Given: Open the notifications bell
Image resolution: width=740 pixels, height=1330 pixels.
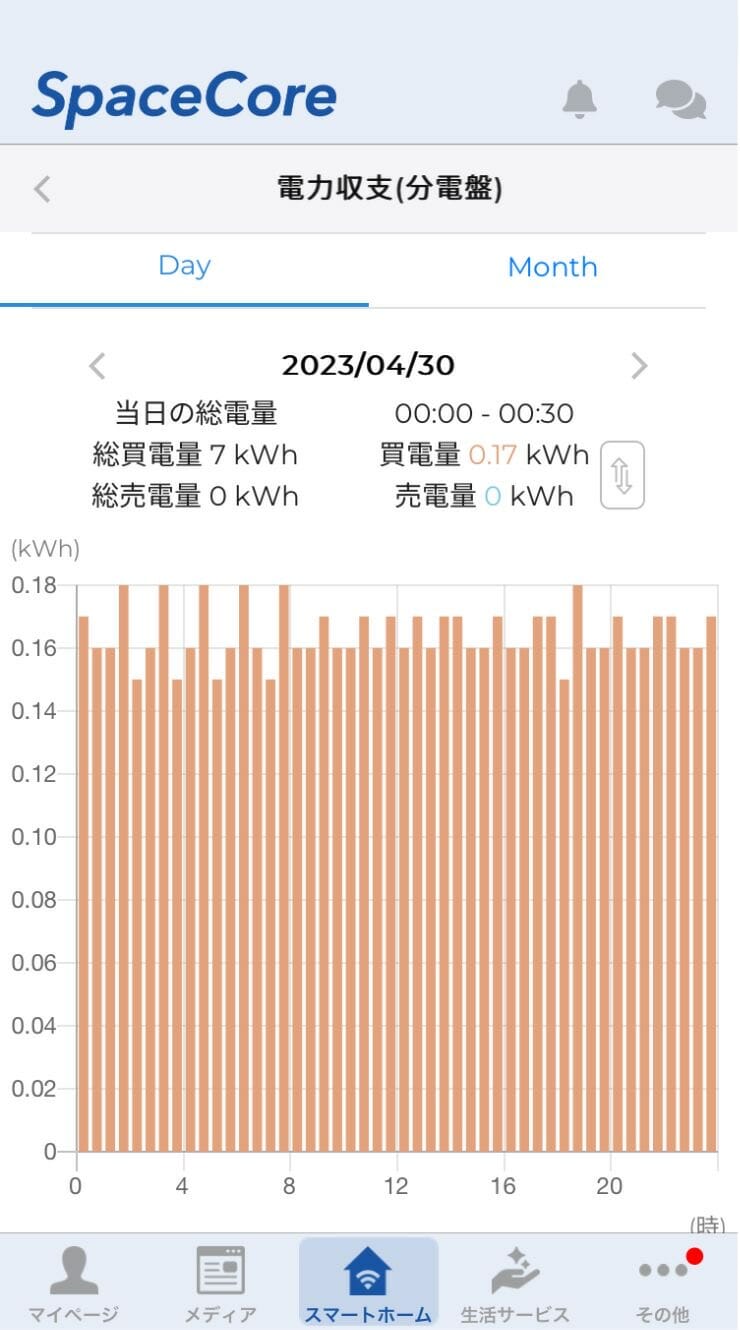Looking at the screenshot, I should pyautogui.click(x=579, y=99).
